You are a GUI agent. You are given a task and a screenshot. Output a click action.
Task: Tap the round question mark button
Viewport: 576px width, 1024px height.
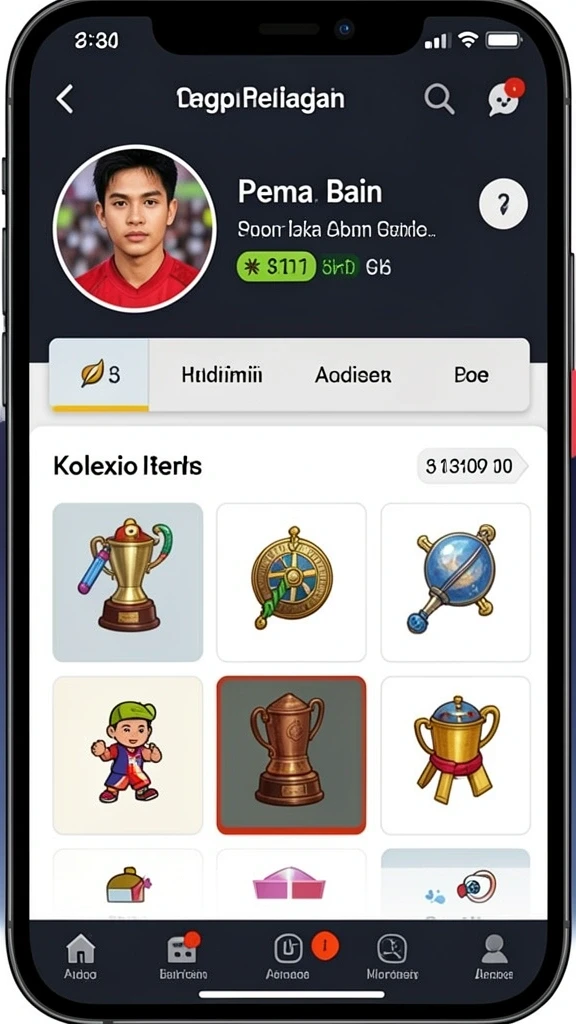point(503,206)
